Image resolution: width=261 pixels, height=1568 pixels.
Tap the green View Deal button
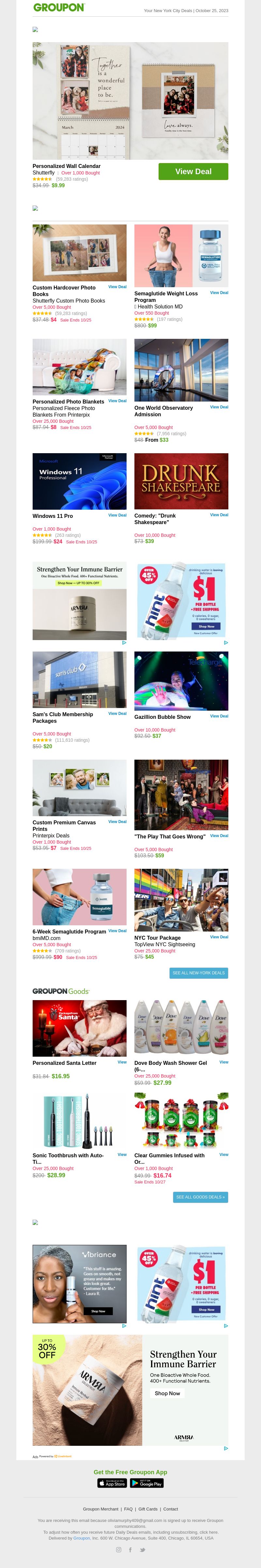pyautogui.click(x=193, y=172)
